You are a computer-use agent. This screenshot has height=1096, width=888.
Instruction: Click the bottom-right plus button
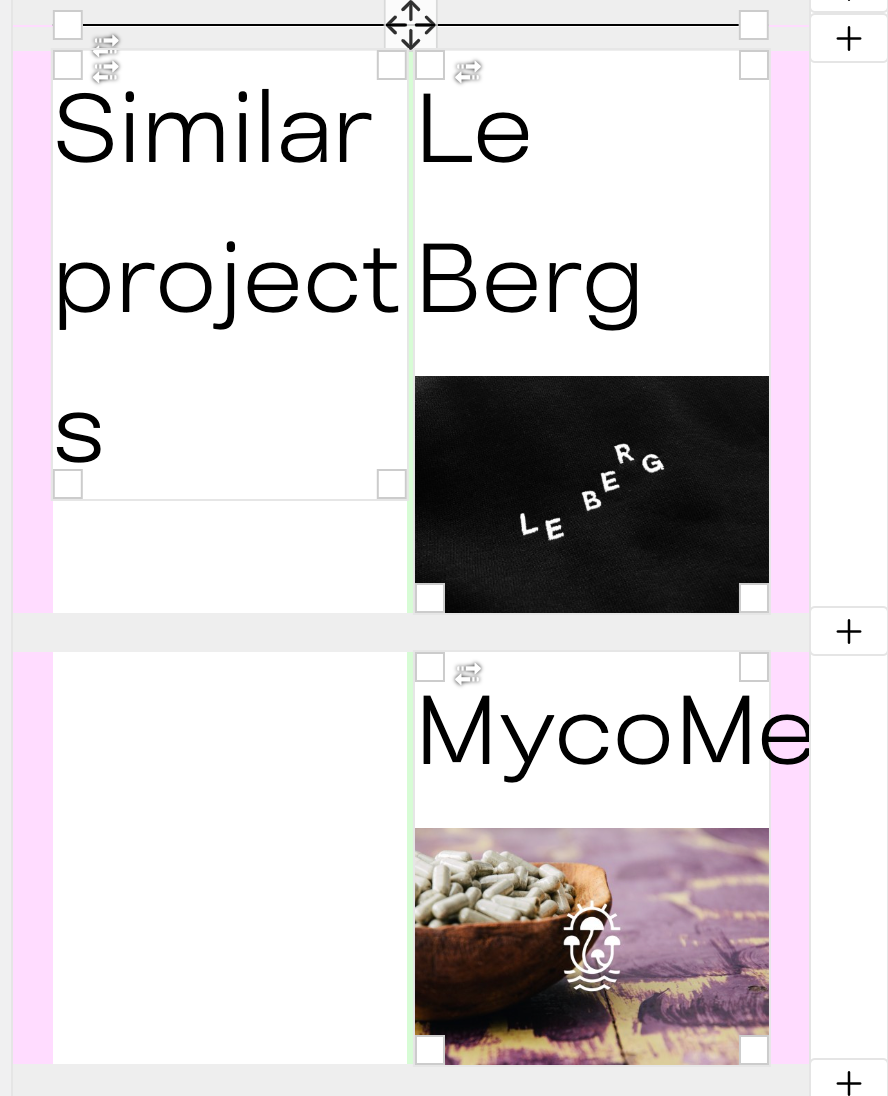pos(849,1083)
